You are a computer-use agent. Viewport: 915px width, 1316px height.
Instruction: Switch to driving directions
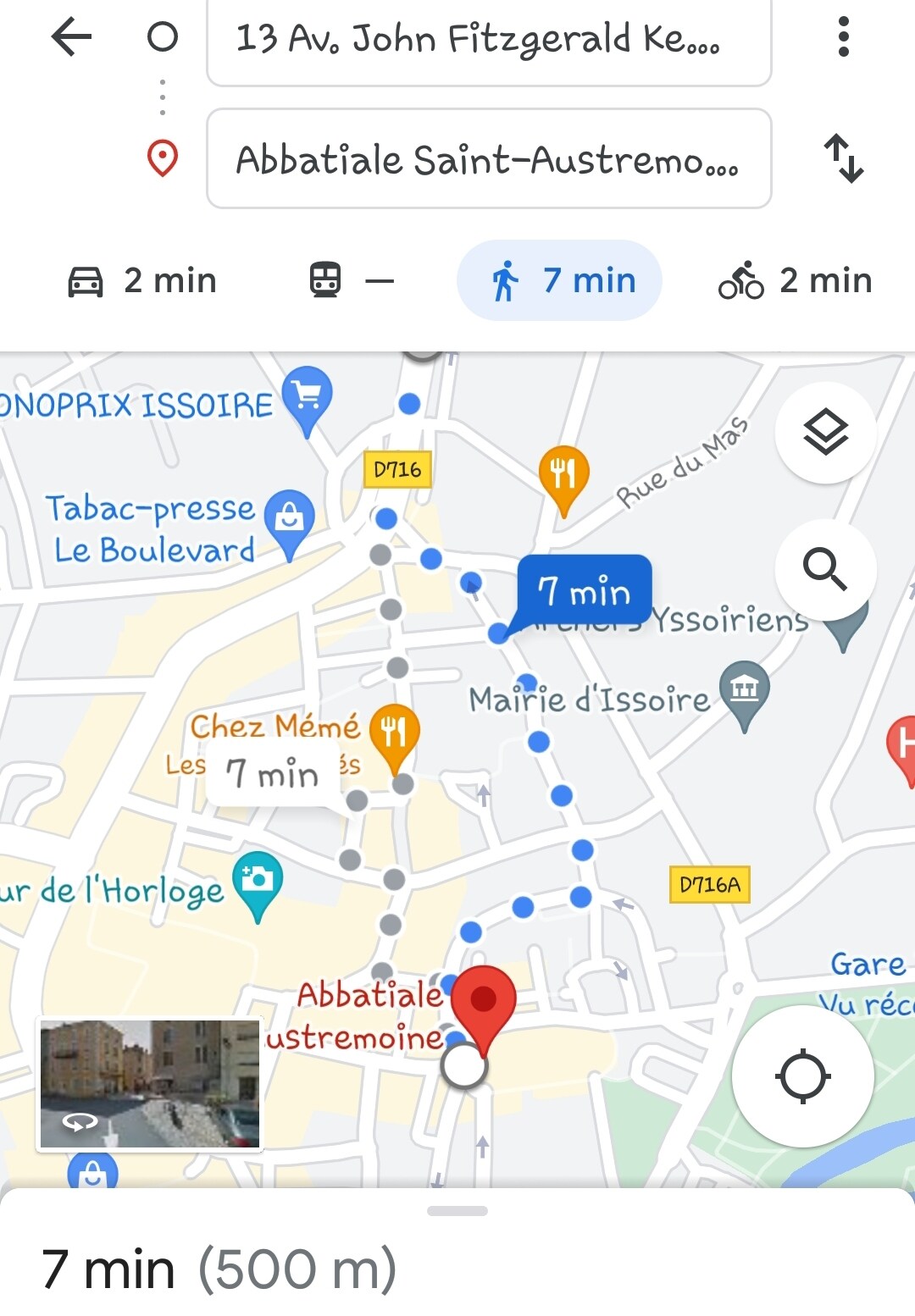click(x=142, y=280)
